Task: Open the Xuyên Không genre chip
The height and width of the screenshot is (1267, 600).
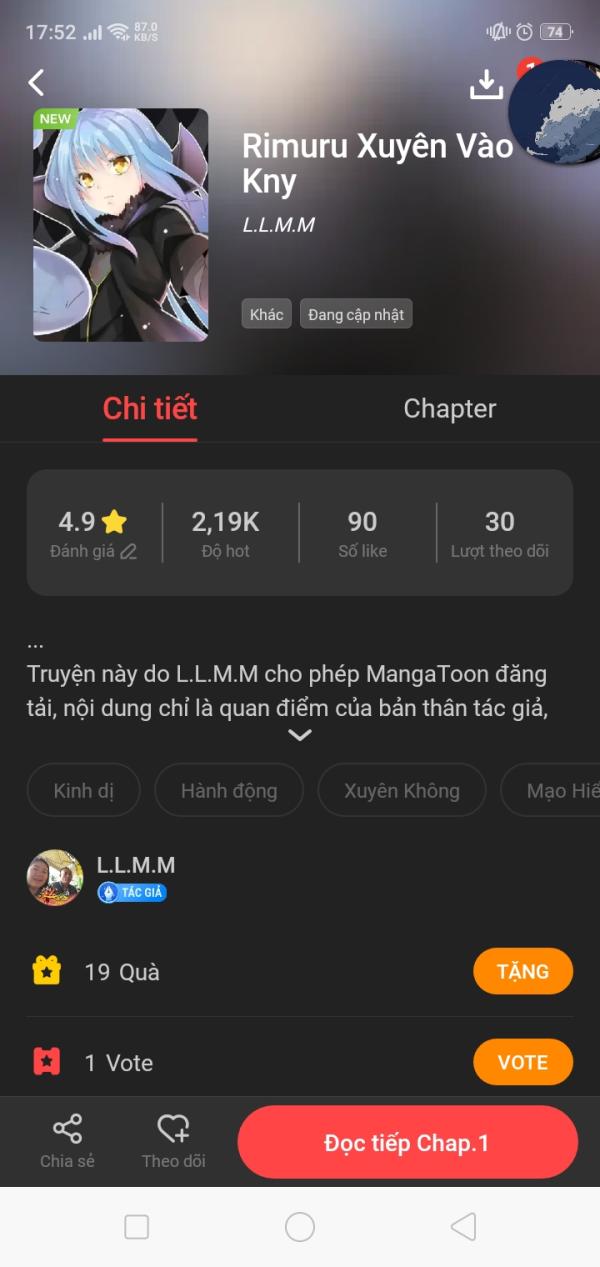Action: (x=402, y=791)
